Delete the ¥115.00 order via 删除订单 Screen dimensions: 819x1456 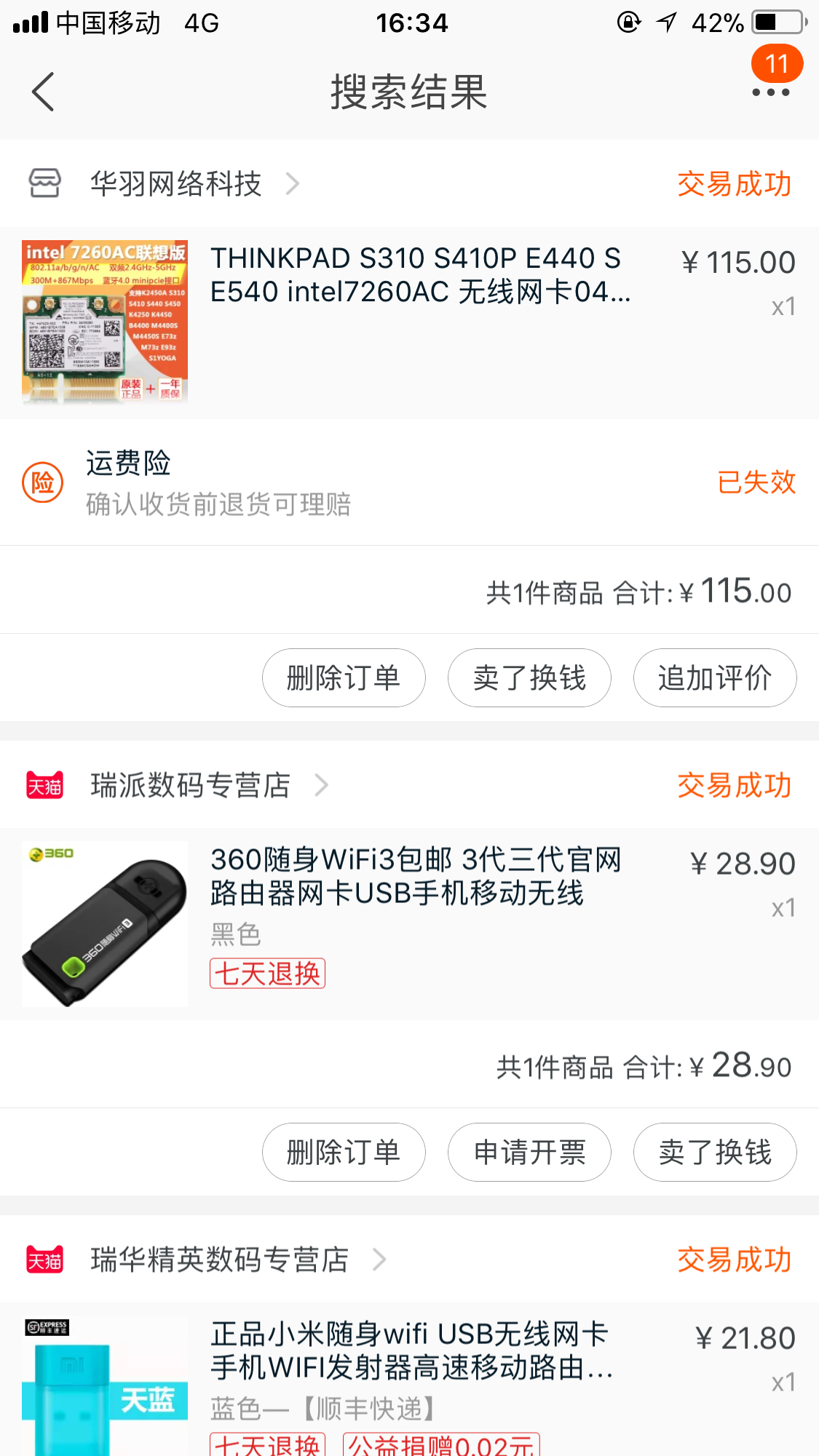pos(344,678)
